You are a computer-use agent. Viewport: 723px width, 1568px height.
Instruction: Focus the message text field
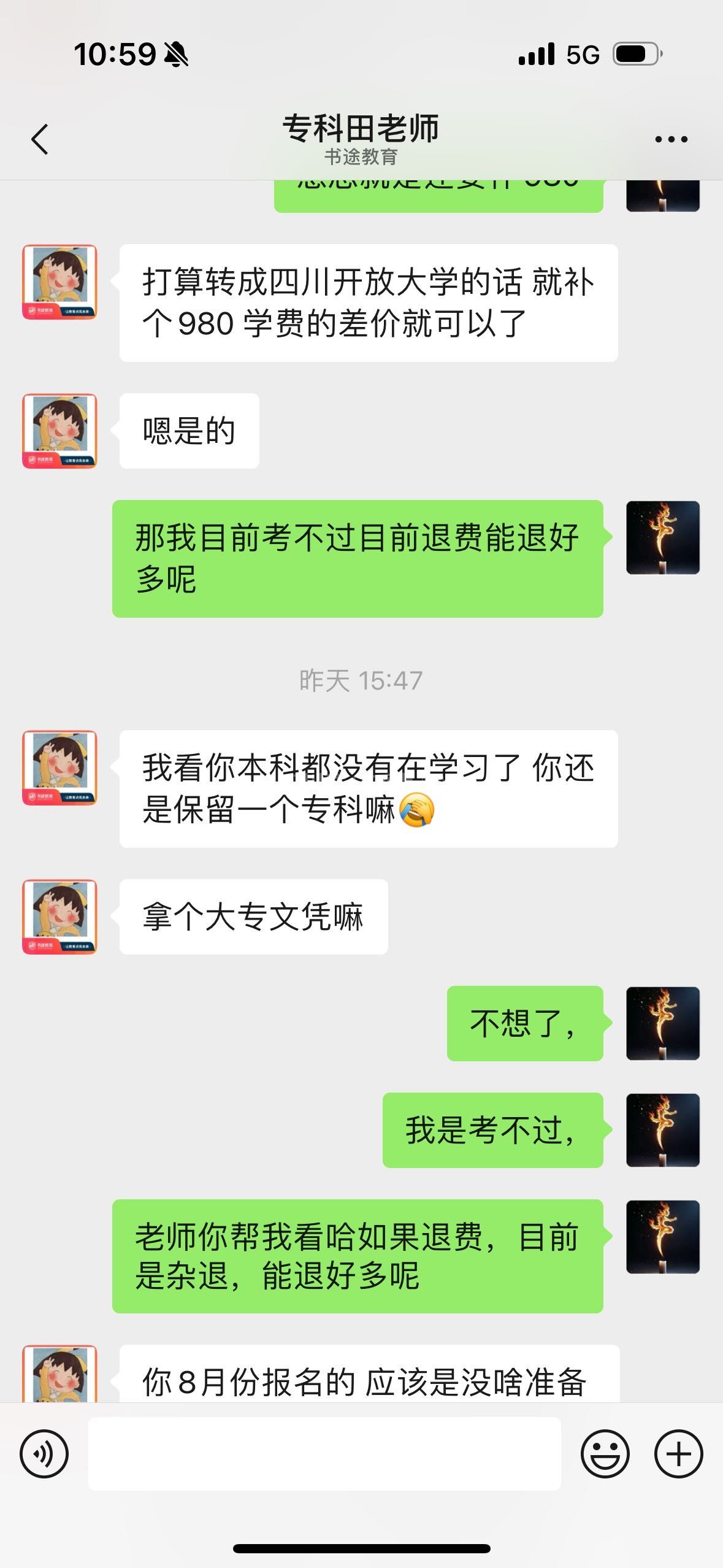[324, 1454]
